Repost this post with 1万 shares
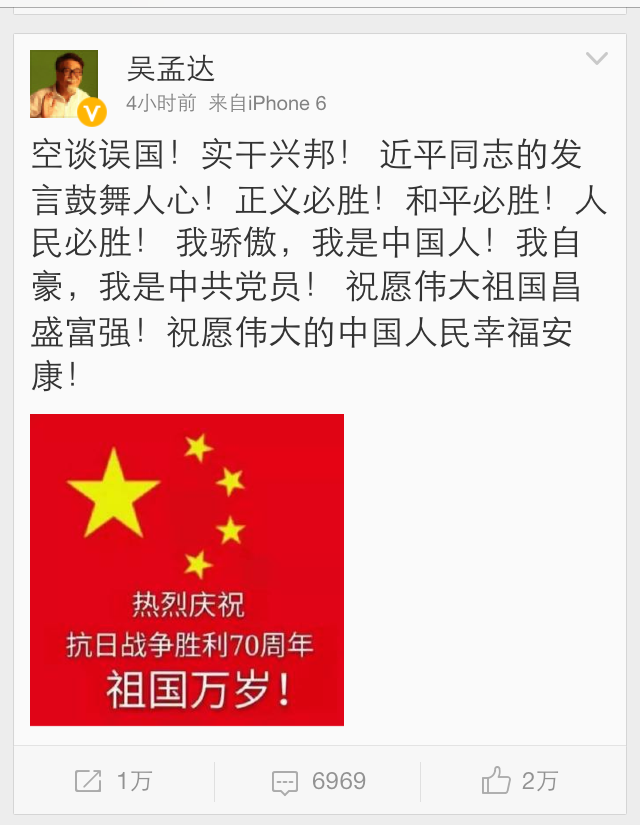This screenshot has height=825, width=640. pos(113,781)
